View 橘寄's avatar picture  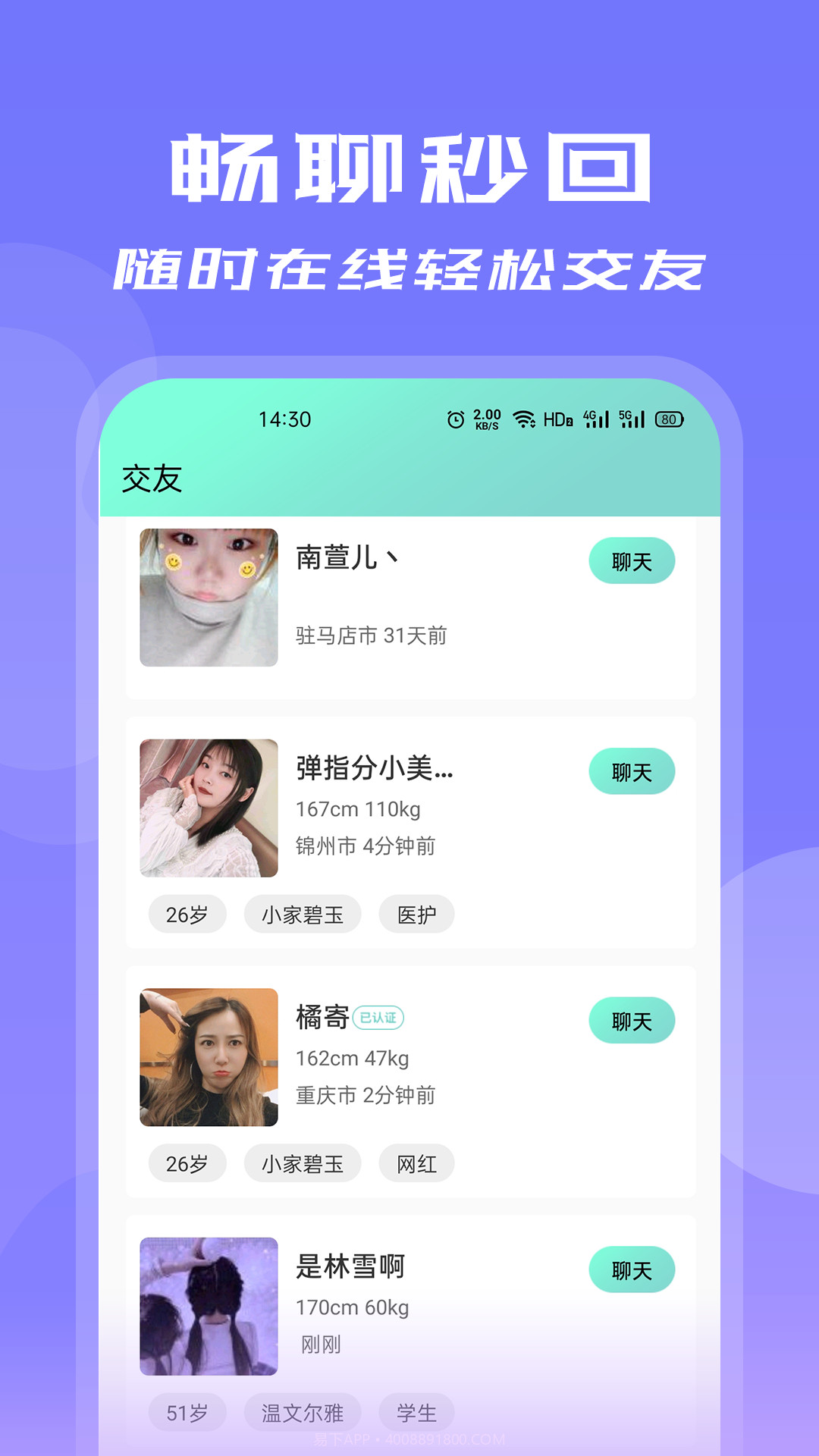(209, 1057)
